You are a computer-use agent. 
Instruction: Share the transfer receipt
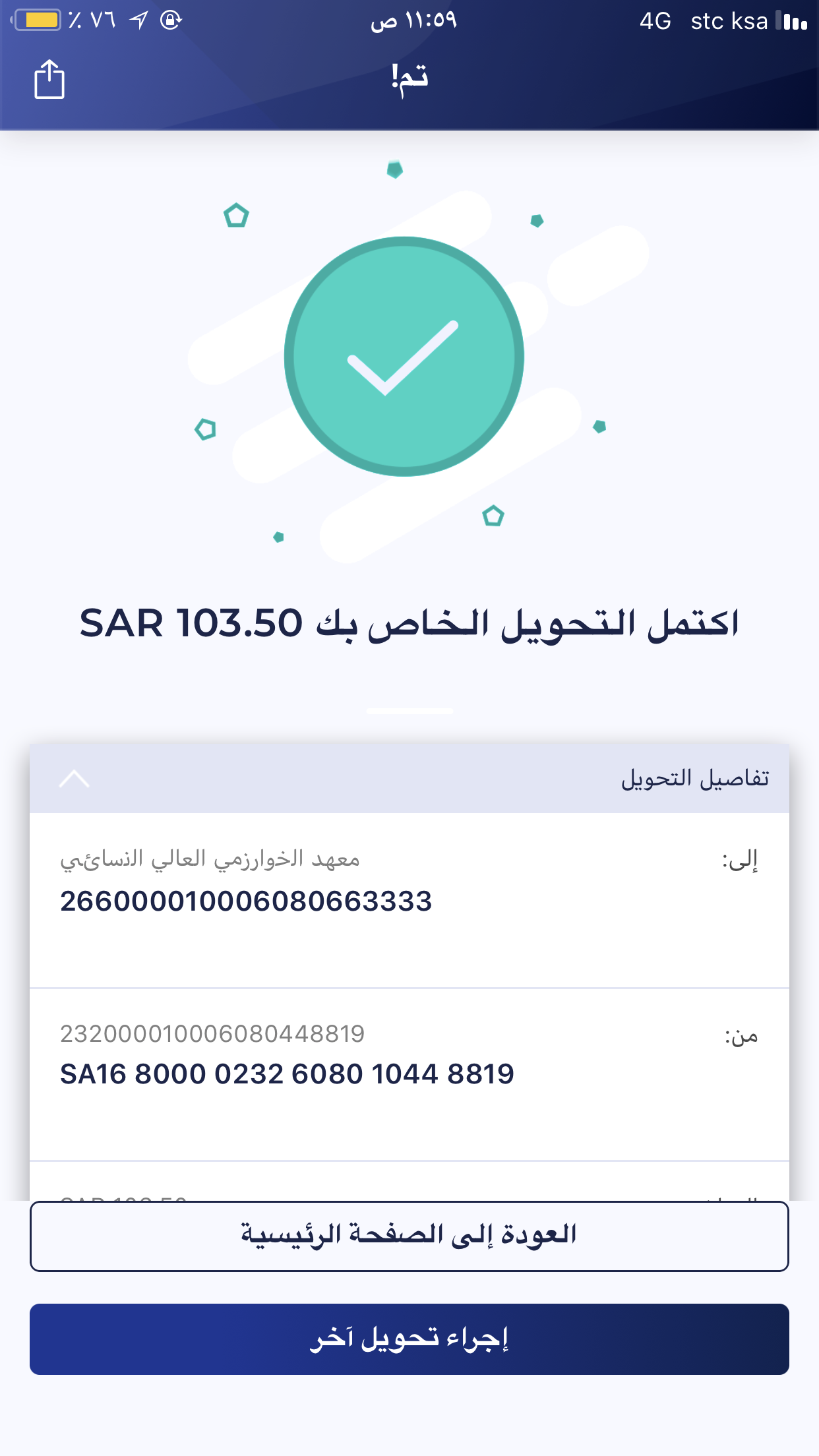(x=49, y=79)
